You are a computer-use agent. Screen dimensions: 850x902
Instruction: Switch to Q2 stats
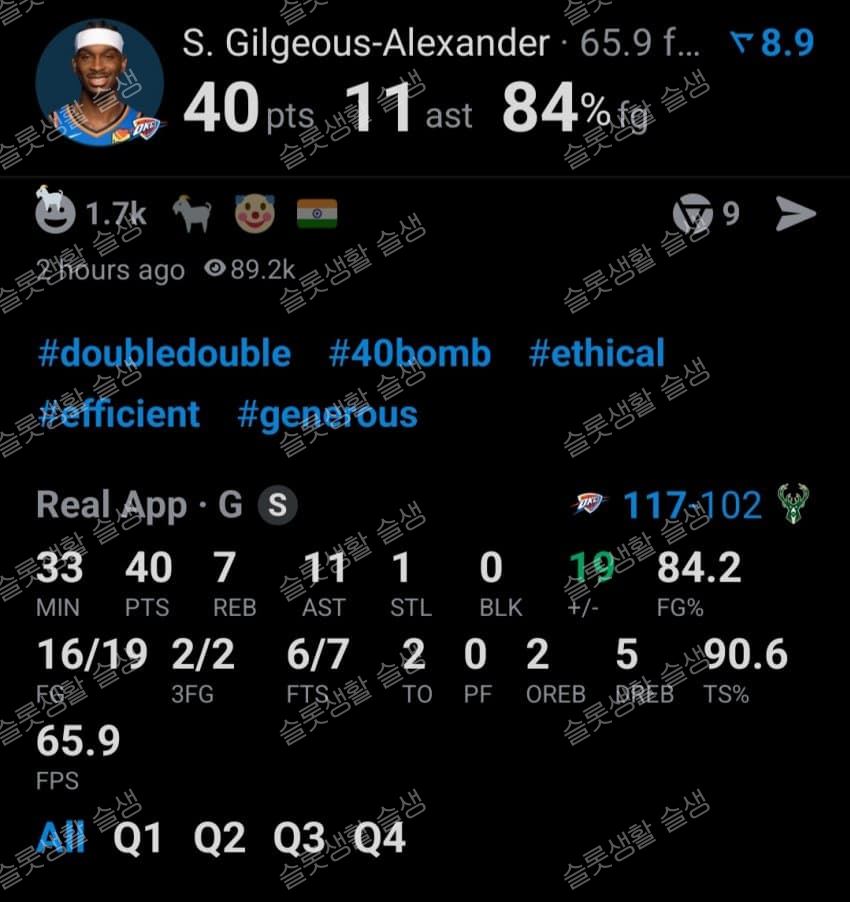[219, 838]
